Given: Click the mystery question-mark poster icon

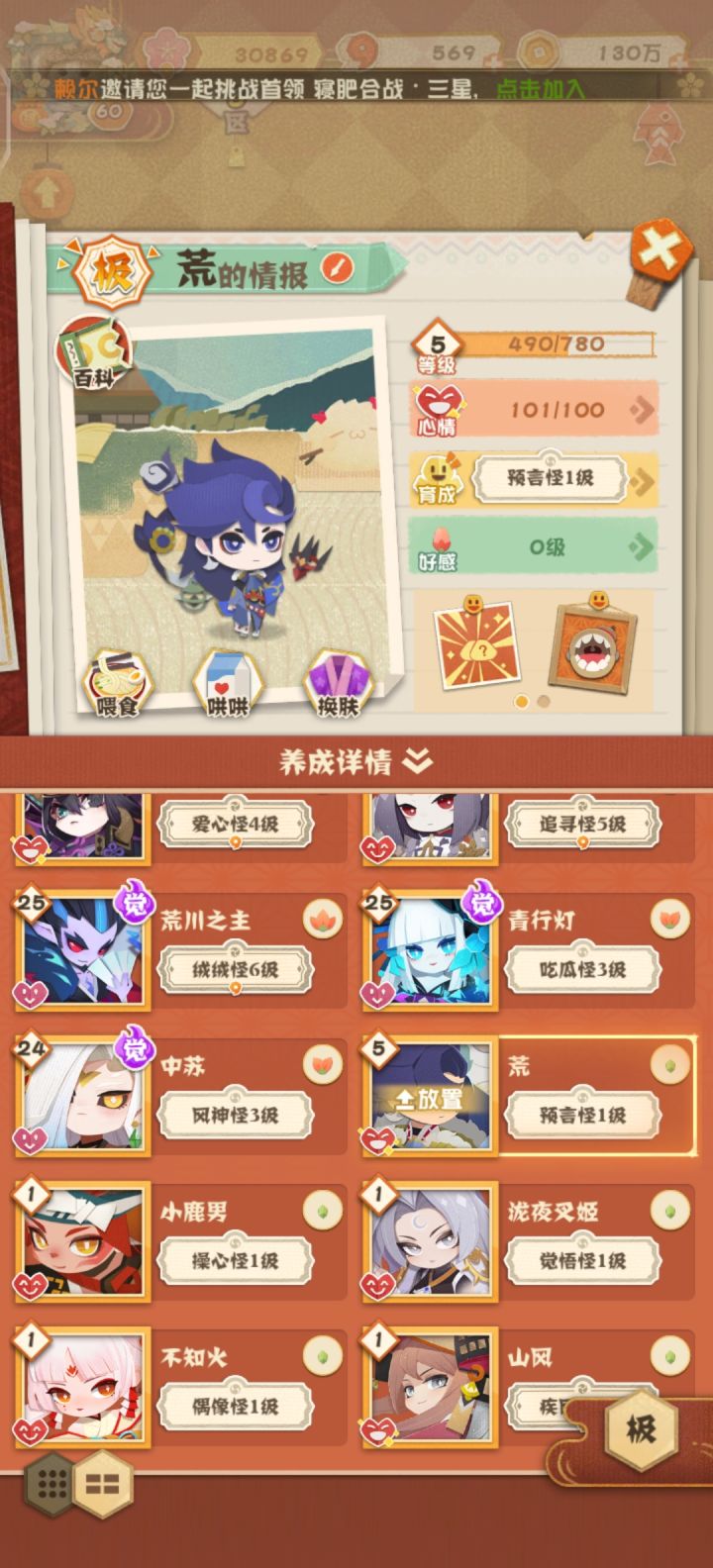Looking at the screenshot, I should 477,648.
